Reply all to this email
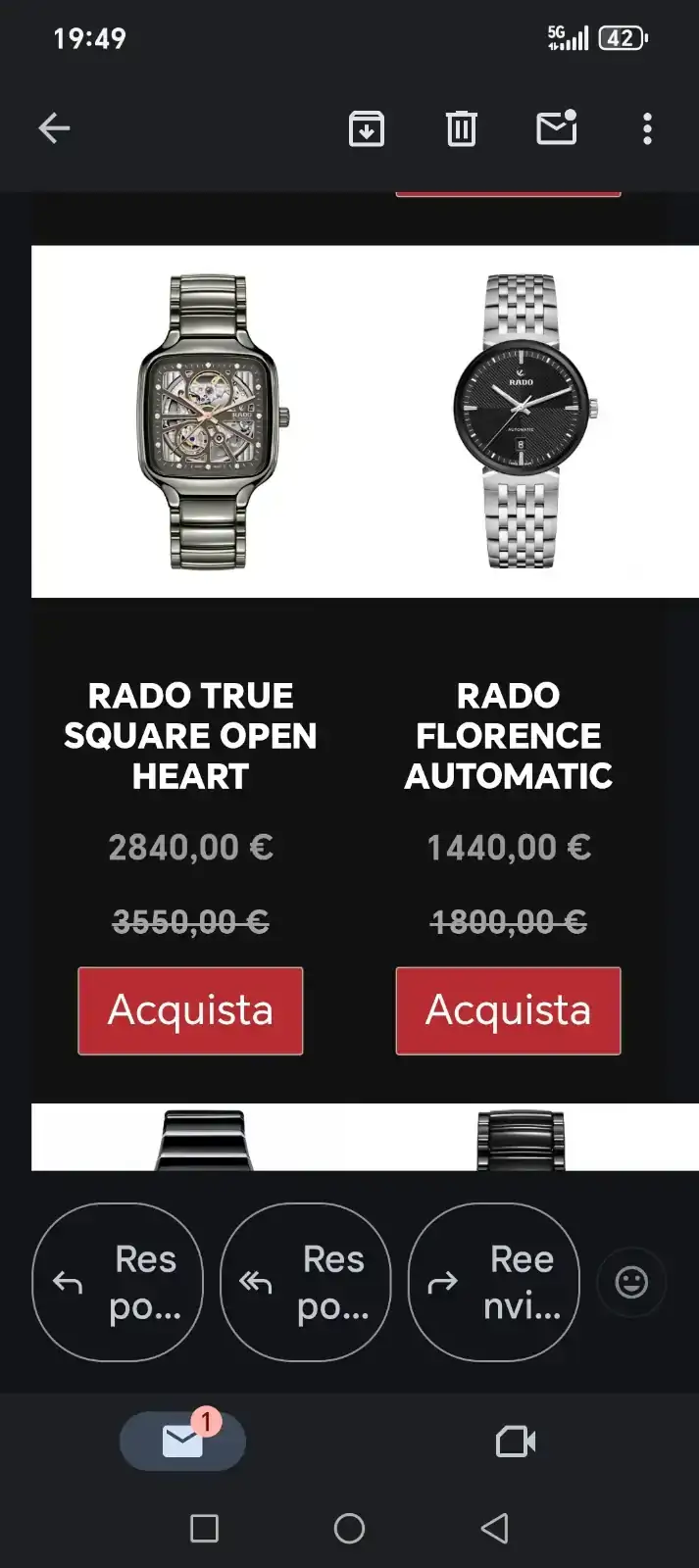Image resolution: width=699 pixels, height=1568 pixels. click(306, 1282)
